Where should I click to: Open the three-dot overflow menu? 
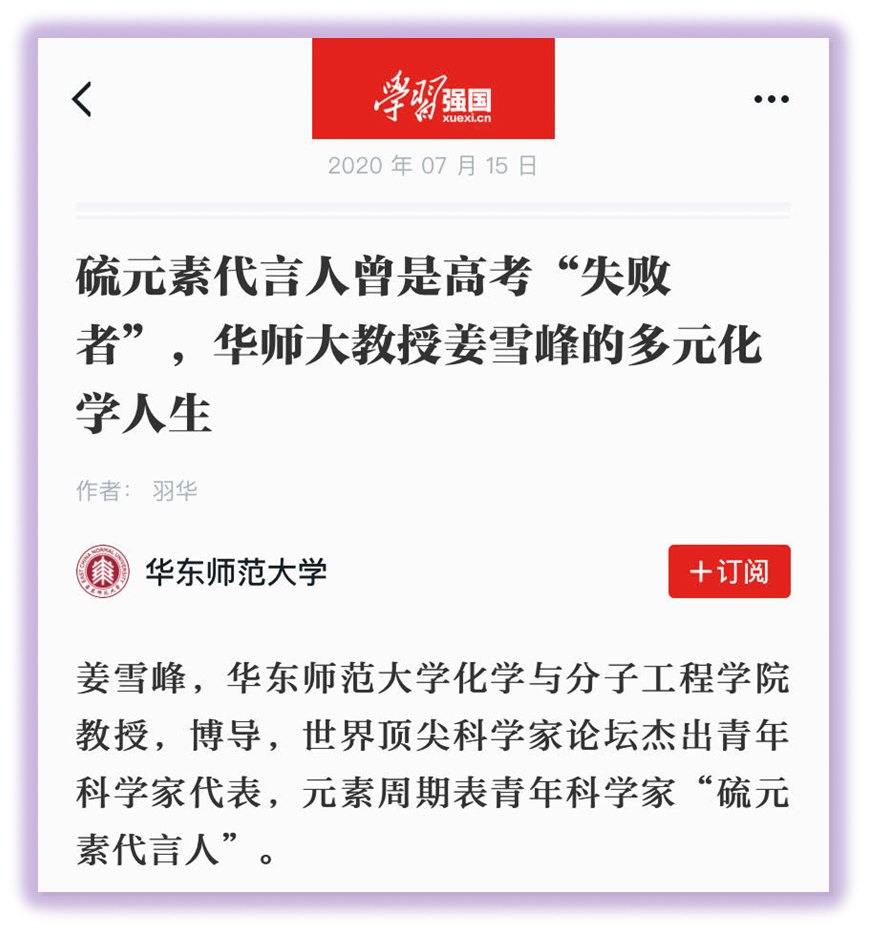(x=771, y=99)
